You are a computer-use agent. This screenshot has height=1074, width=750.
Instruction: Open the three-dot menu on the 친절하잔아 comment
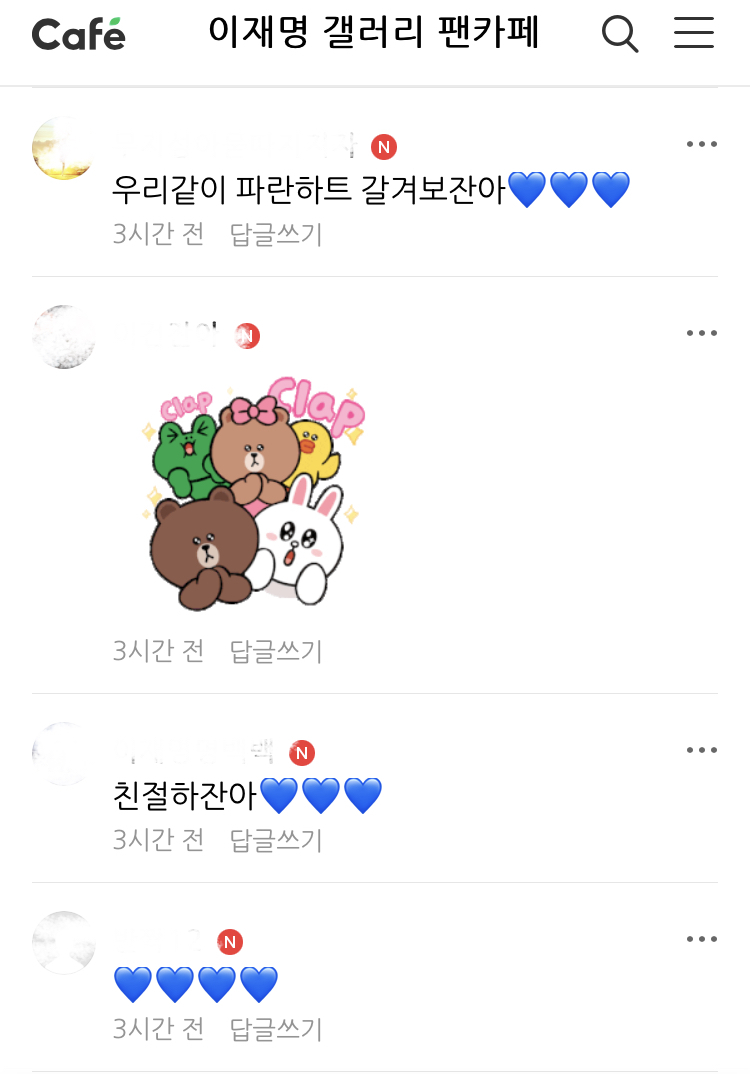[702, 749]
